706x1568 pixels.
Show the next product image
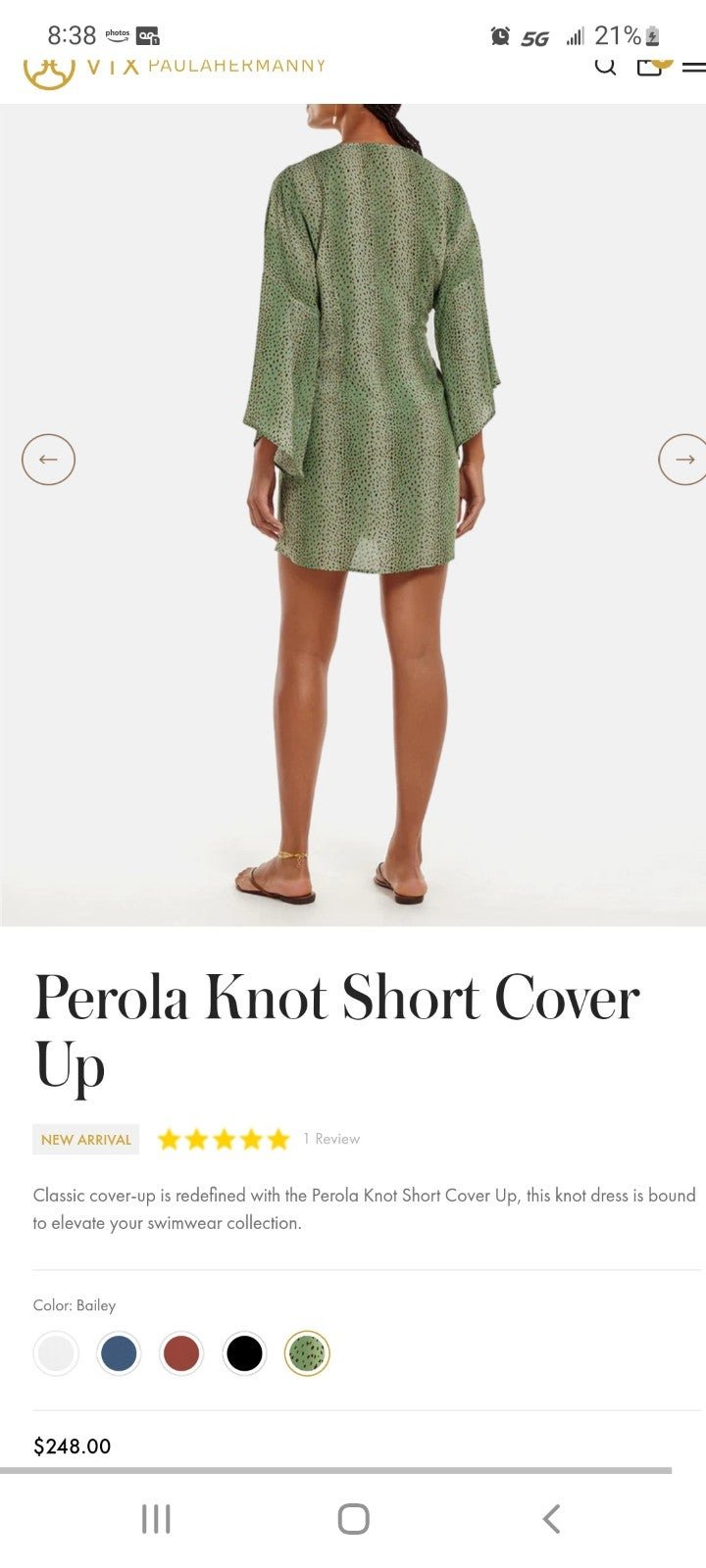point(682,460)
